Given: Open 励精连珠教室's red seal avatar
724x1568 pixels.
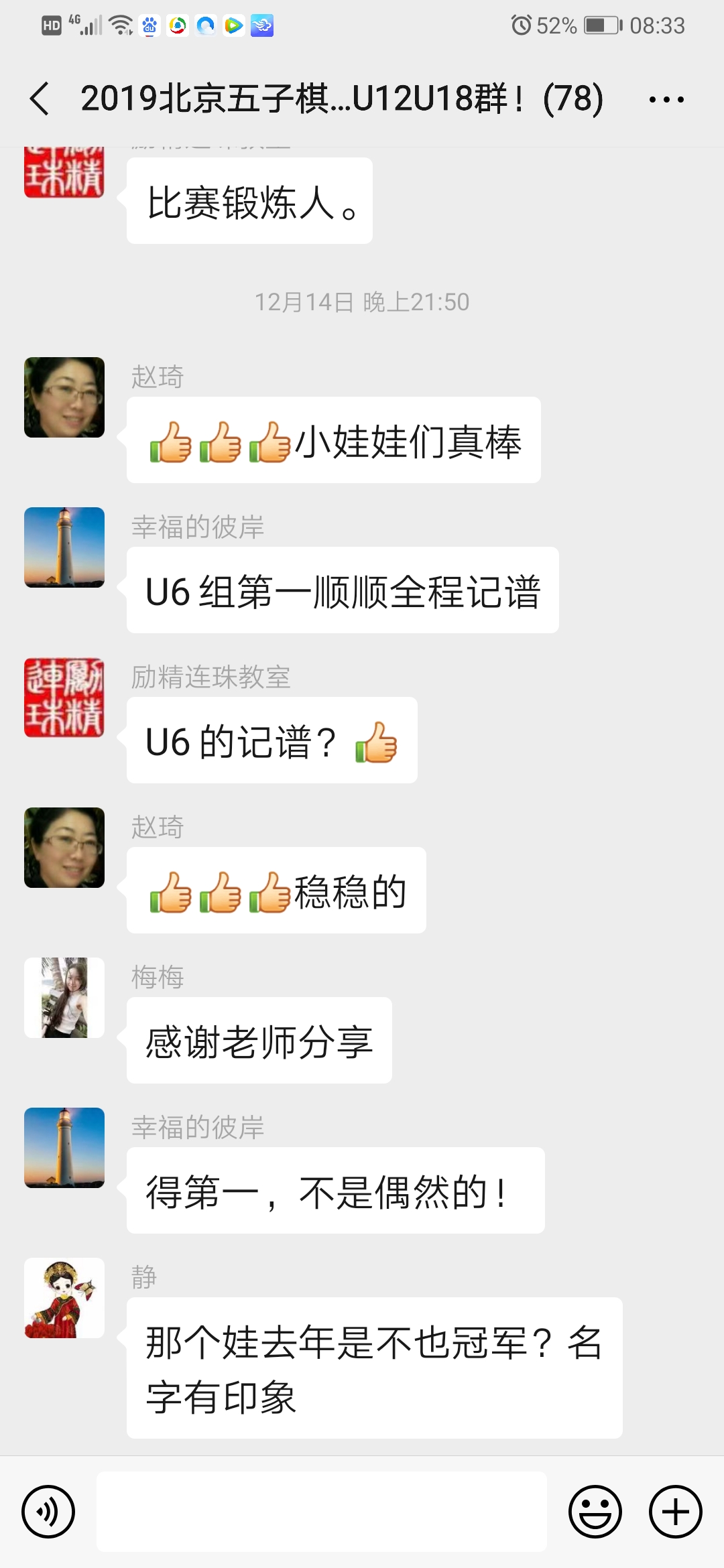Looking at the screenshot, I should click(x=64, y=698).
